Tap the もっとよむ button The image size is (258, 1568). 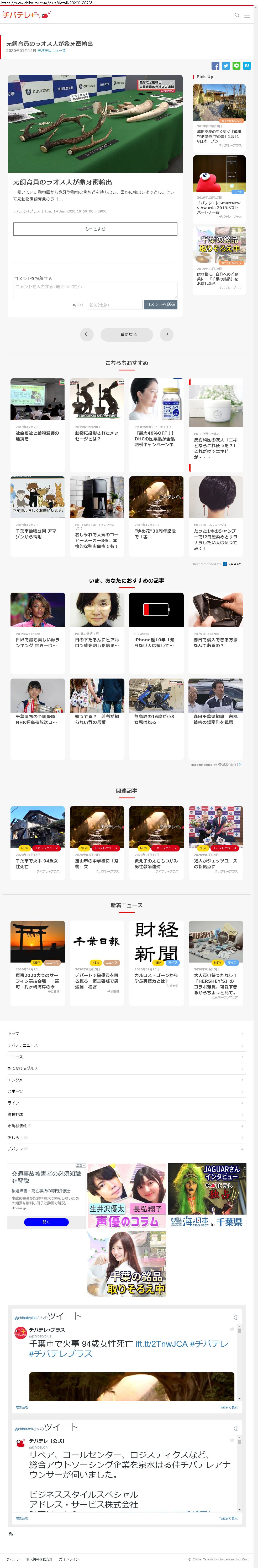point(95,229)
